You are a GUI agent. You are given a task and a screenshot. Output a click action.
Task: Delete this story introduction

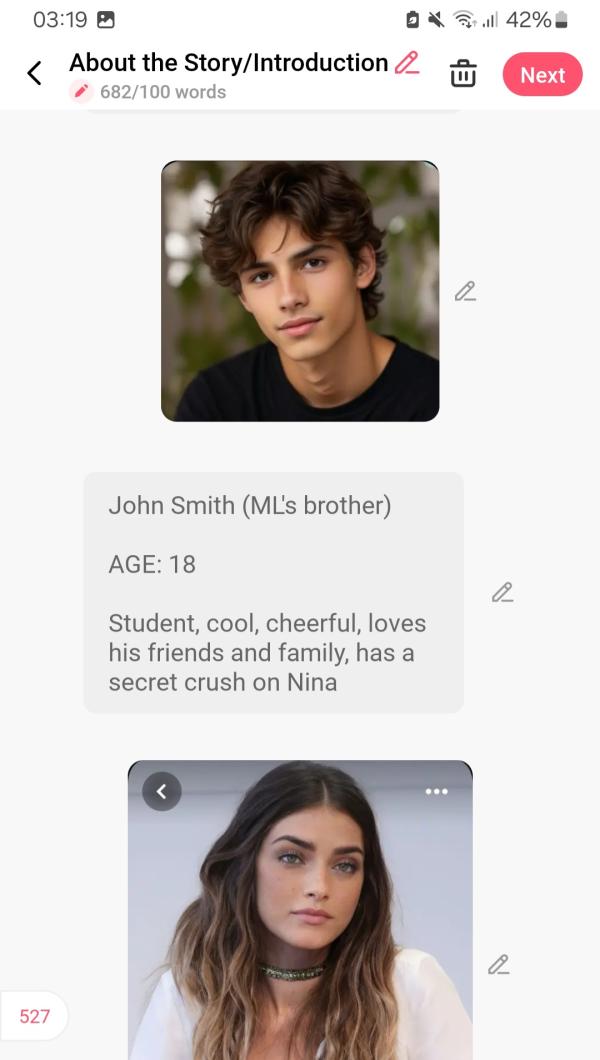click(463, 75)
